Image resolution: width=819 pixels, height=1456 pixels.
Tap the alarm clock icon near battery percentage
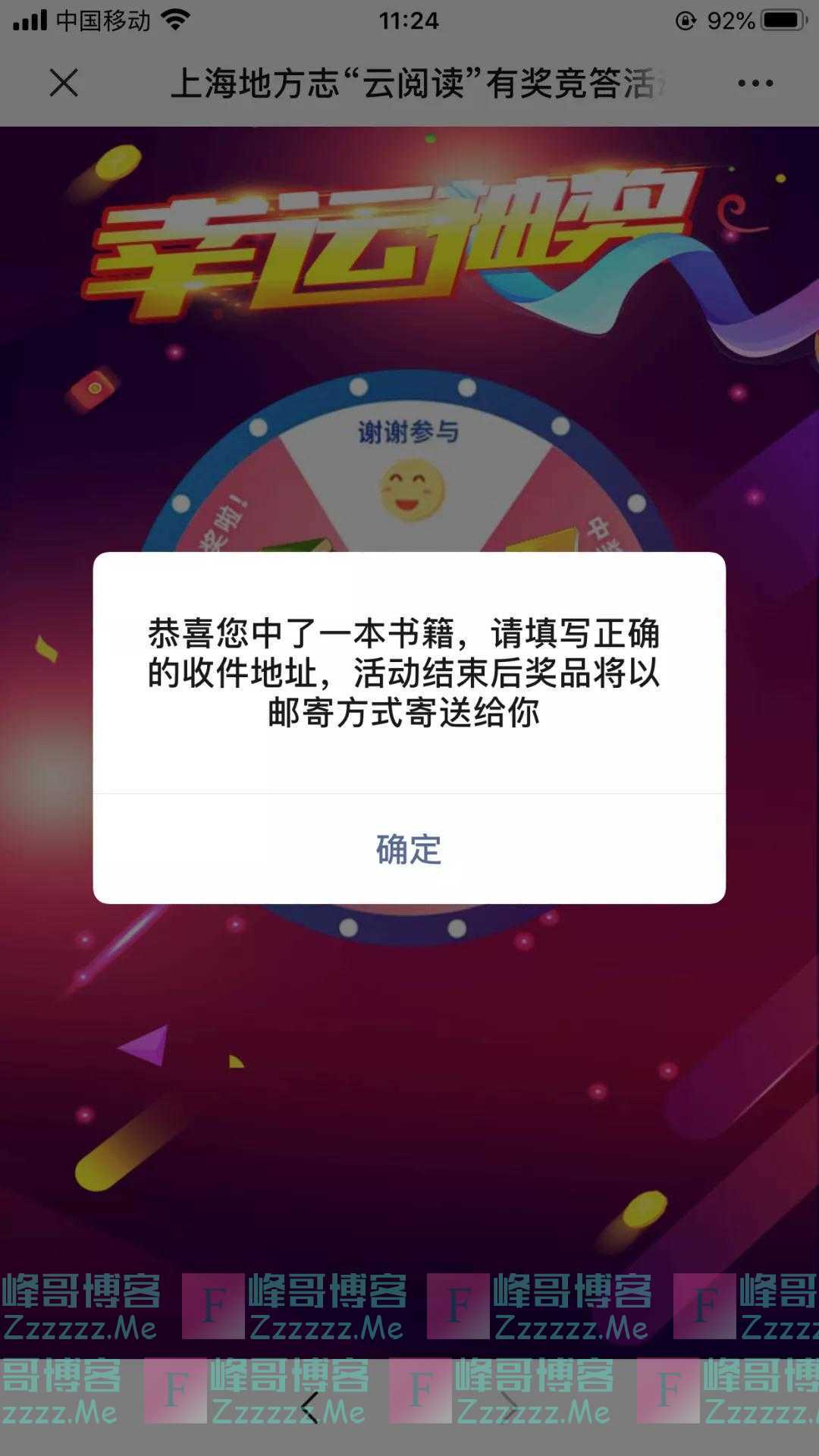tap(685, 20)
